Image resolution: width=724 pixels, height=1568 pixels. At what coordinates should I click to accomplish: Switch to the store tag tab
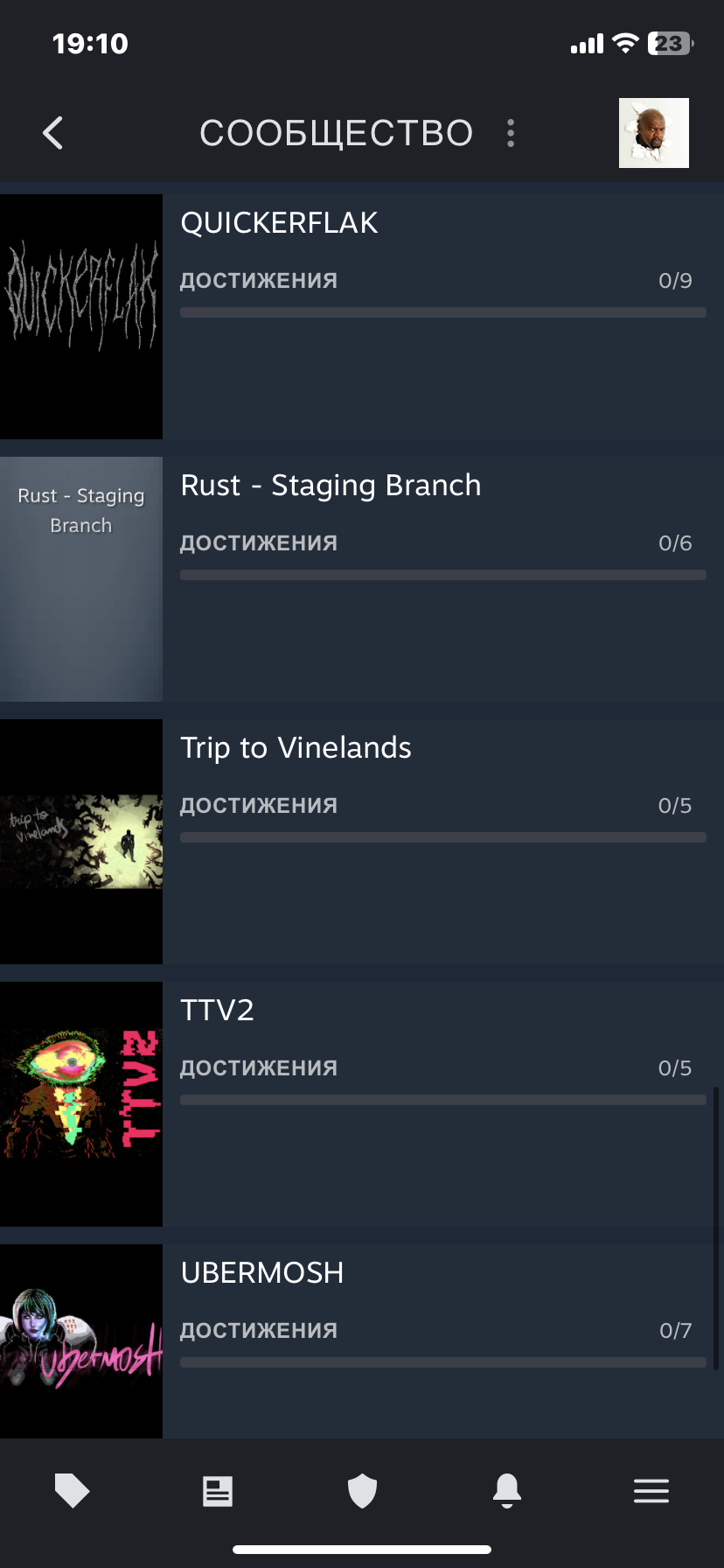[x=73, y=1490]
